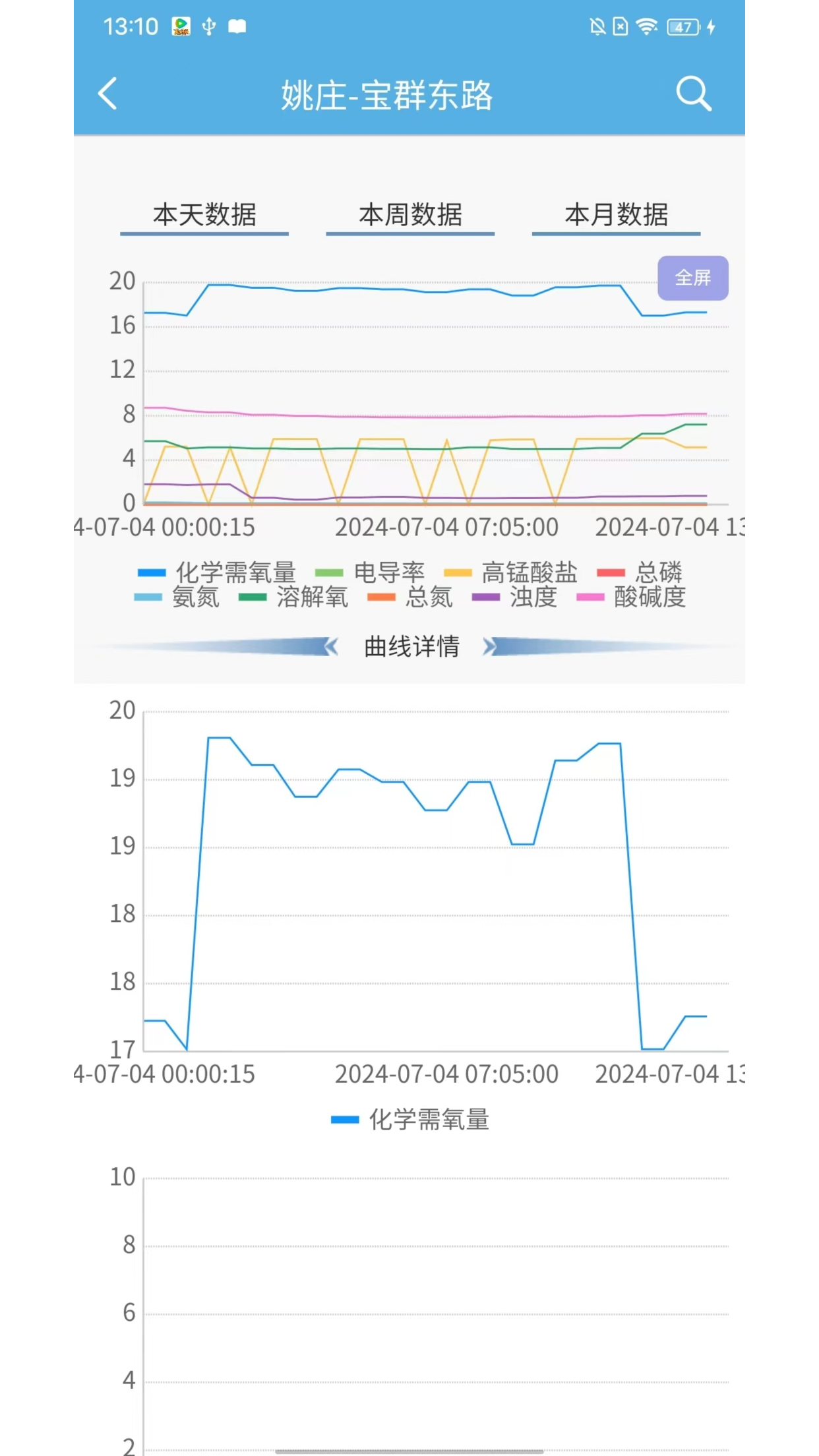Toggle the 溶解氧 legend entry

click(x=313, y=597)
